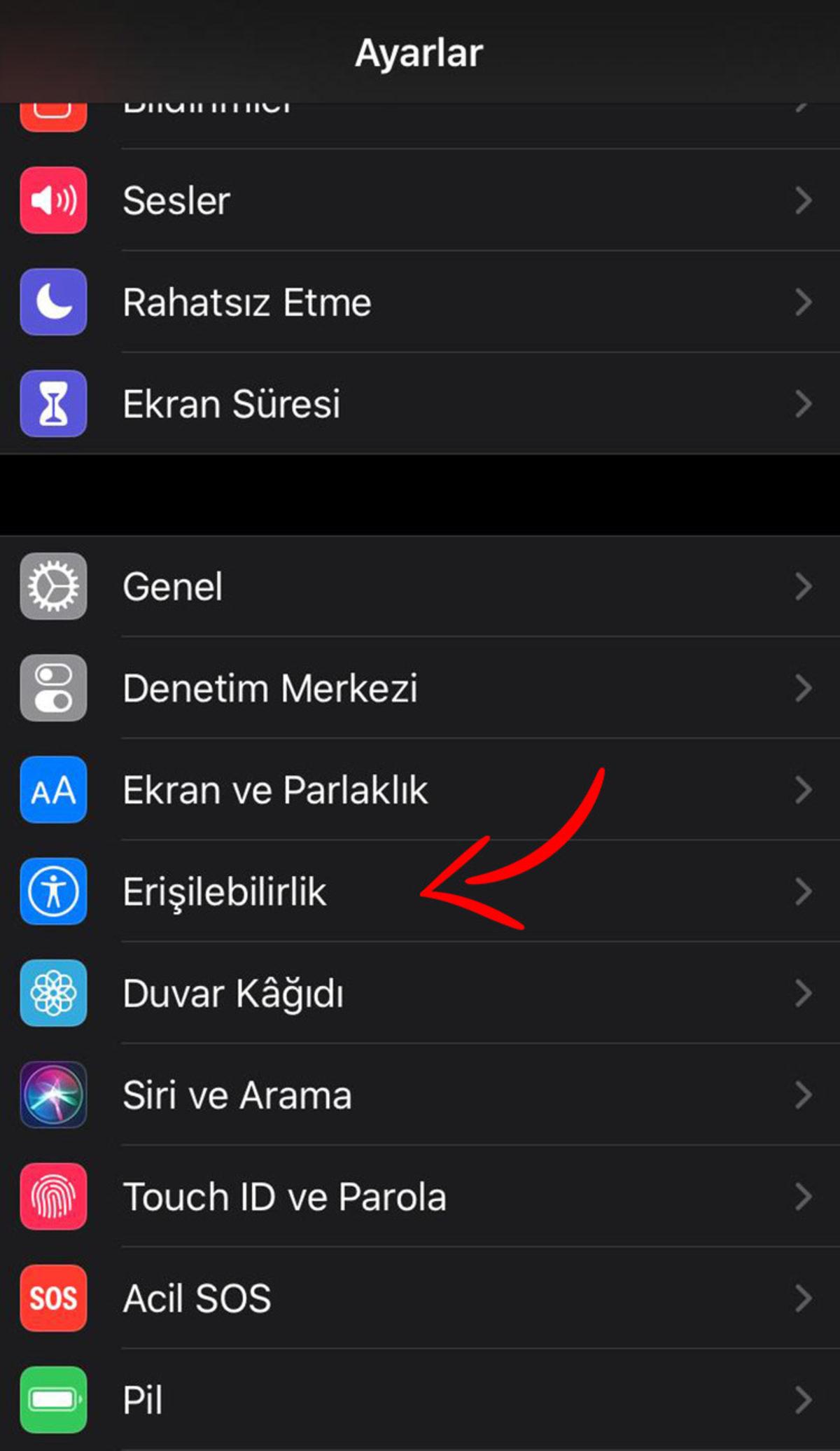Tap the Denetim Merkezi toggles icon
This screenshot has width=840, height=1451.
[x=53, y=688]
